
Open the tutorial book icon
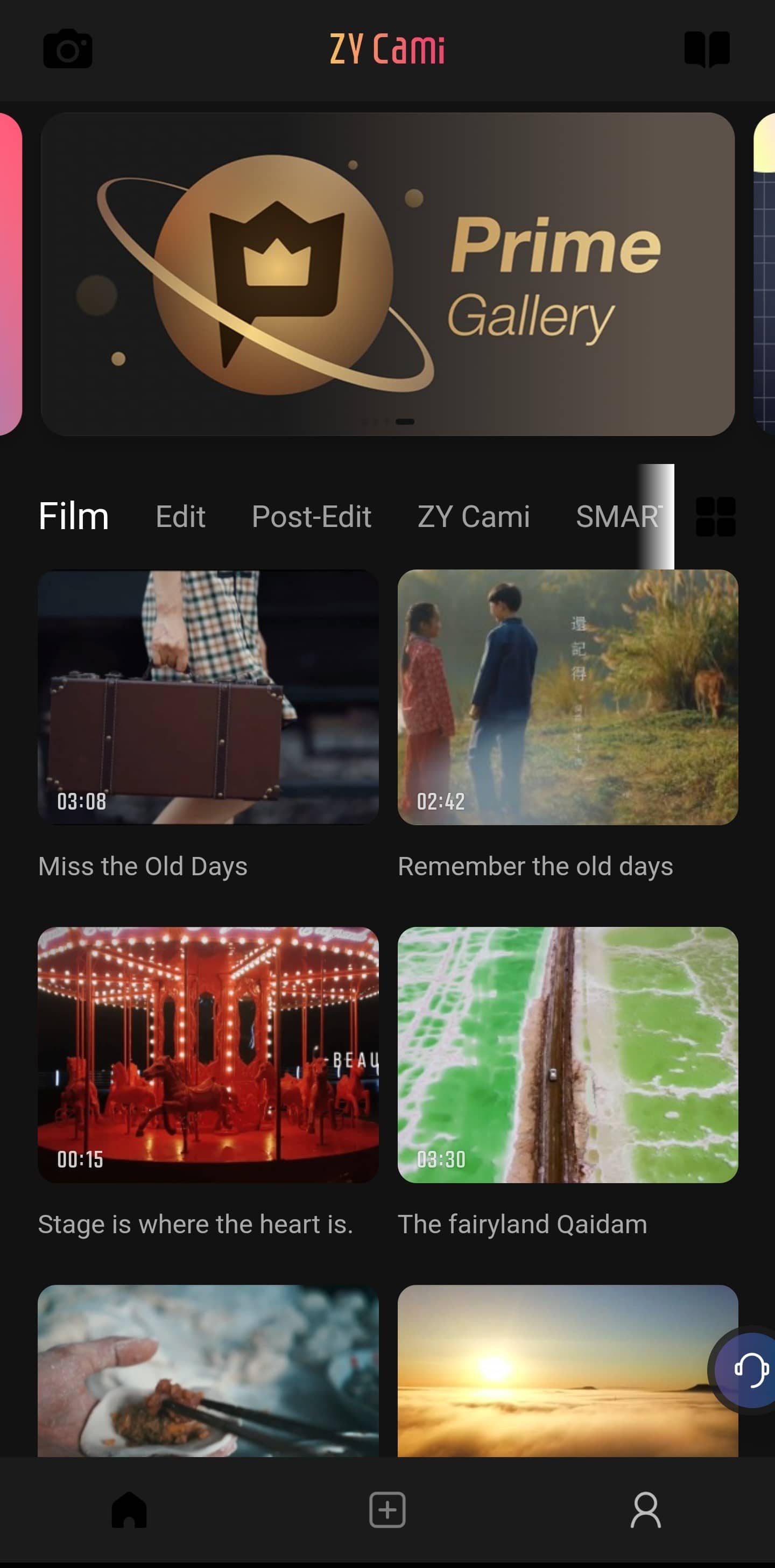click(x=707, y=48)
